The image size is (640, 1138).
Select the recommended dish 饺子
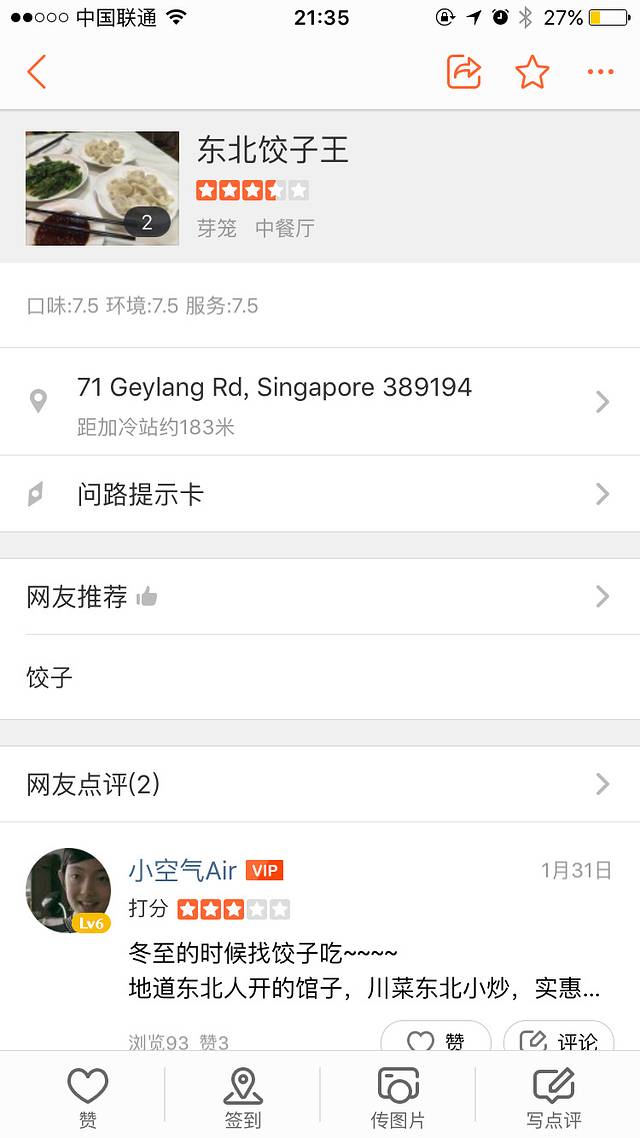pyautogui.click(x=50, y=677)
